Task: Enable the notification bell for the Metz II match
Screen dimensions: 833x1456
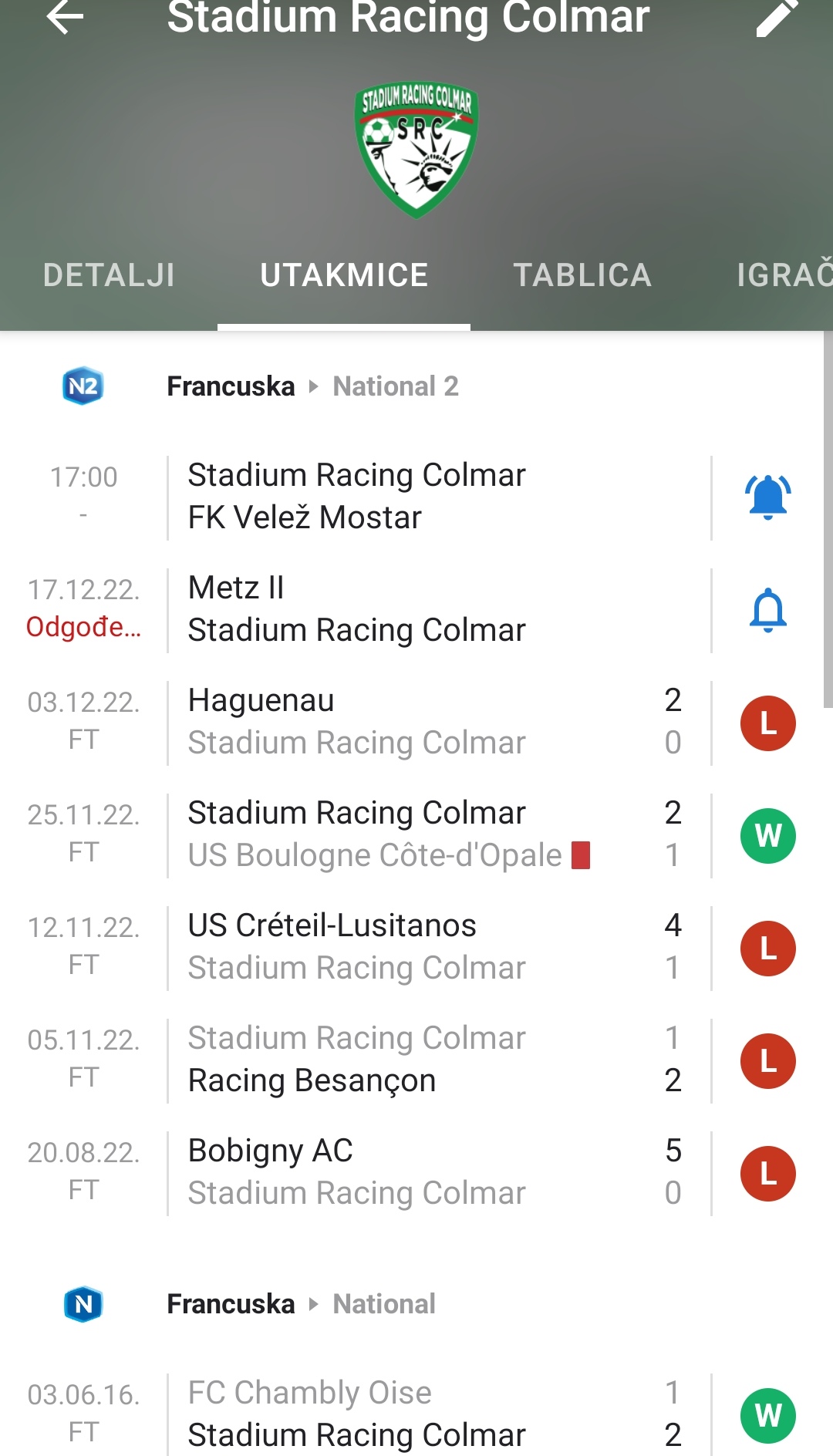Action: tap(768, 610)
